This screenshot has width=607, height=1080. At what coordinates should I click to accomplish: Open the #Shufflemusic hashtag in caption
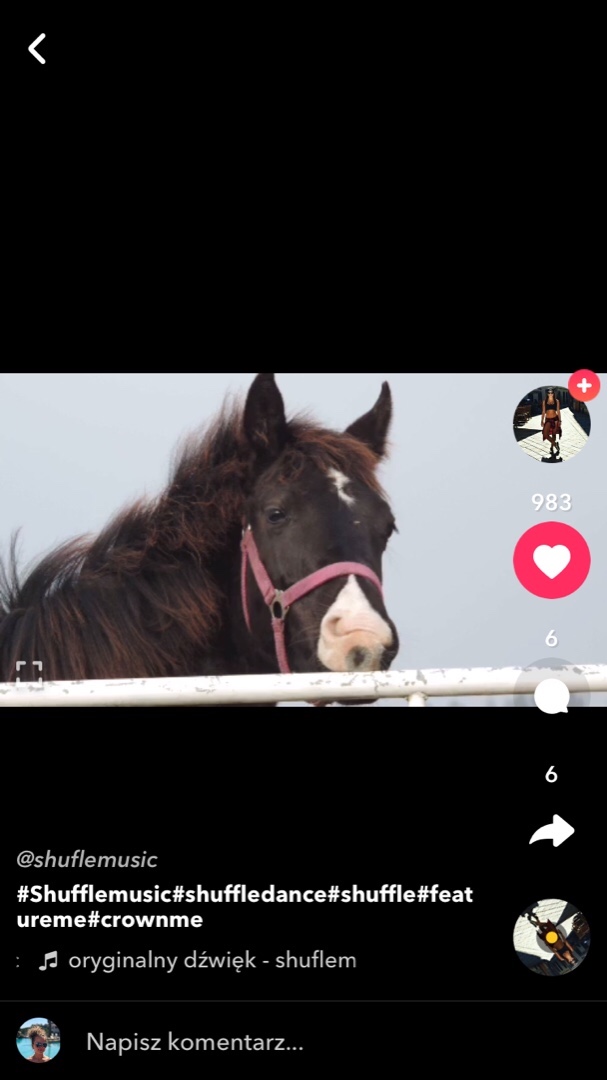click(94, 894)
